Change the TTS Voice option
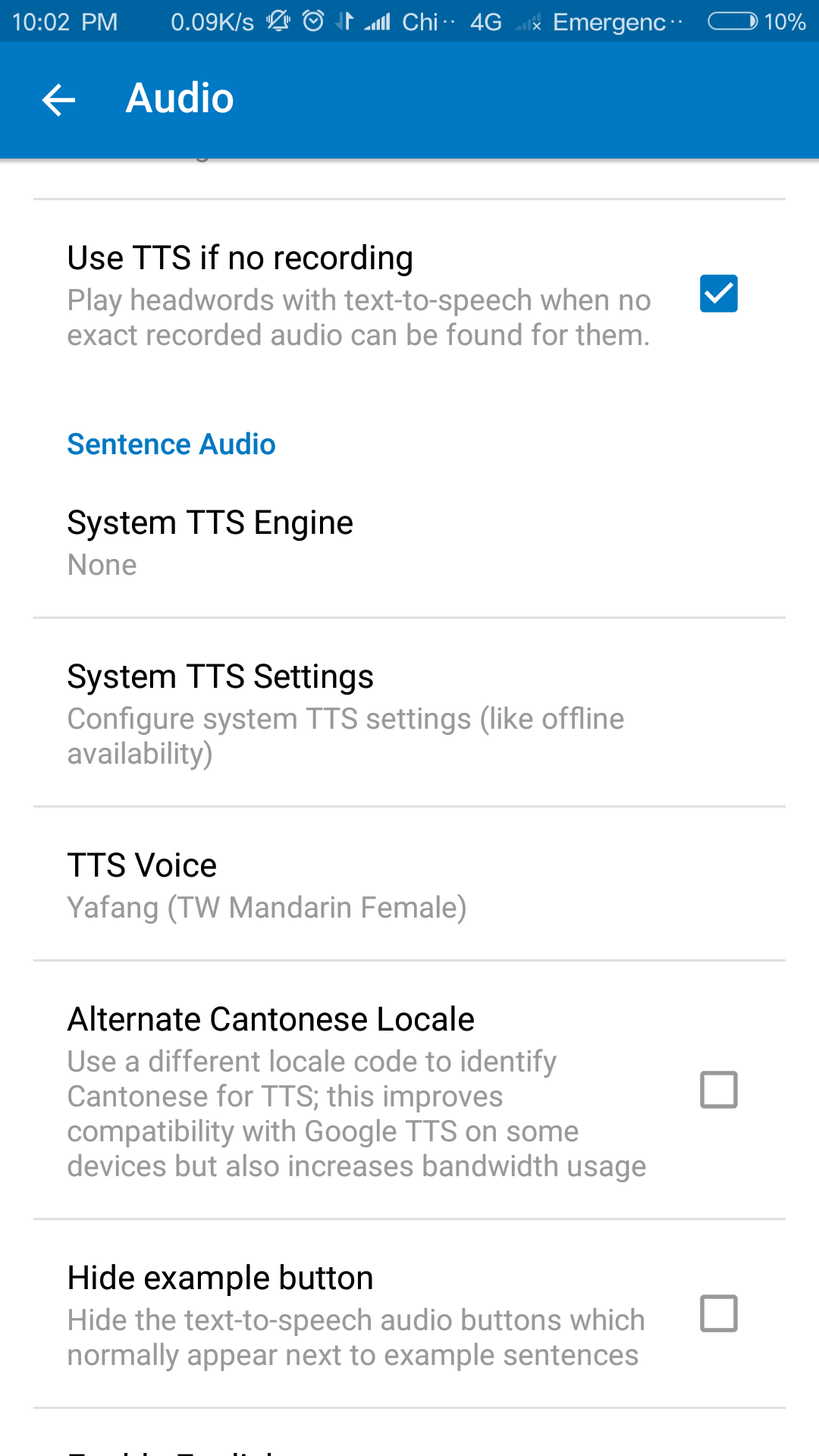This screenshot has width=819, height=1456. 409,884
